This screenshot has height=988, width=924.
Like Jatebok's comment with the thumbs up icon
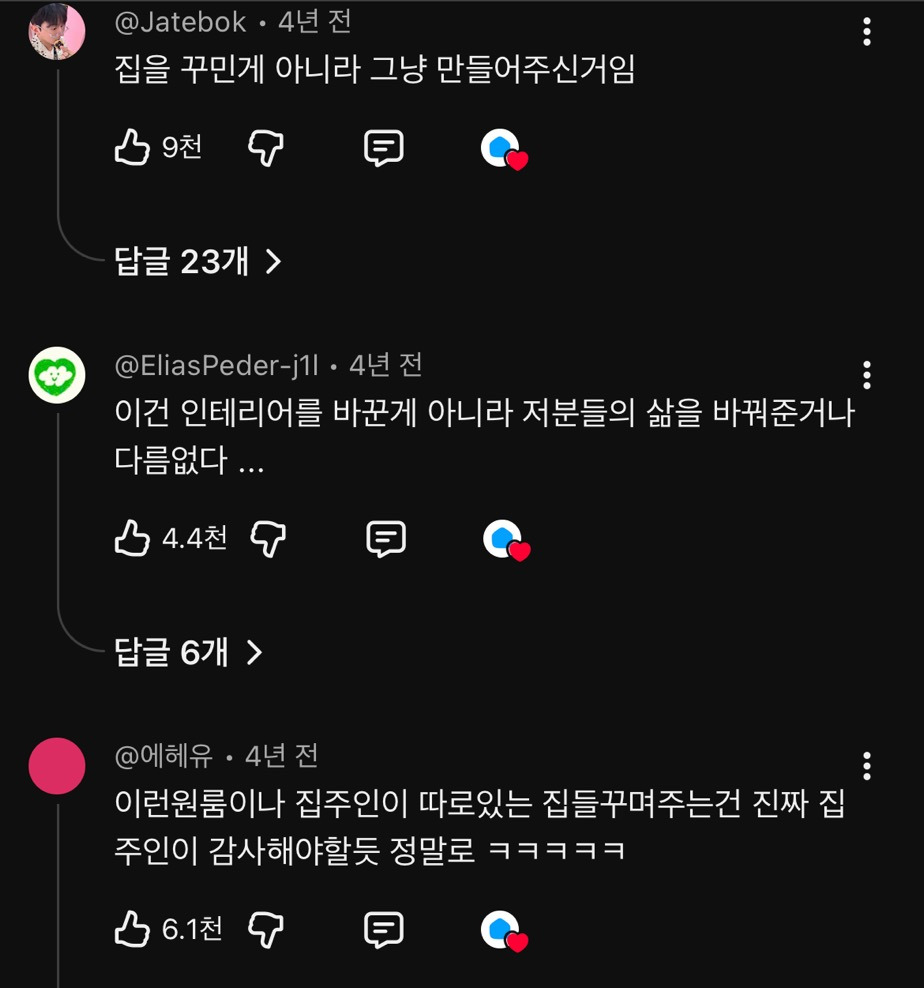(134, 148)
